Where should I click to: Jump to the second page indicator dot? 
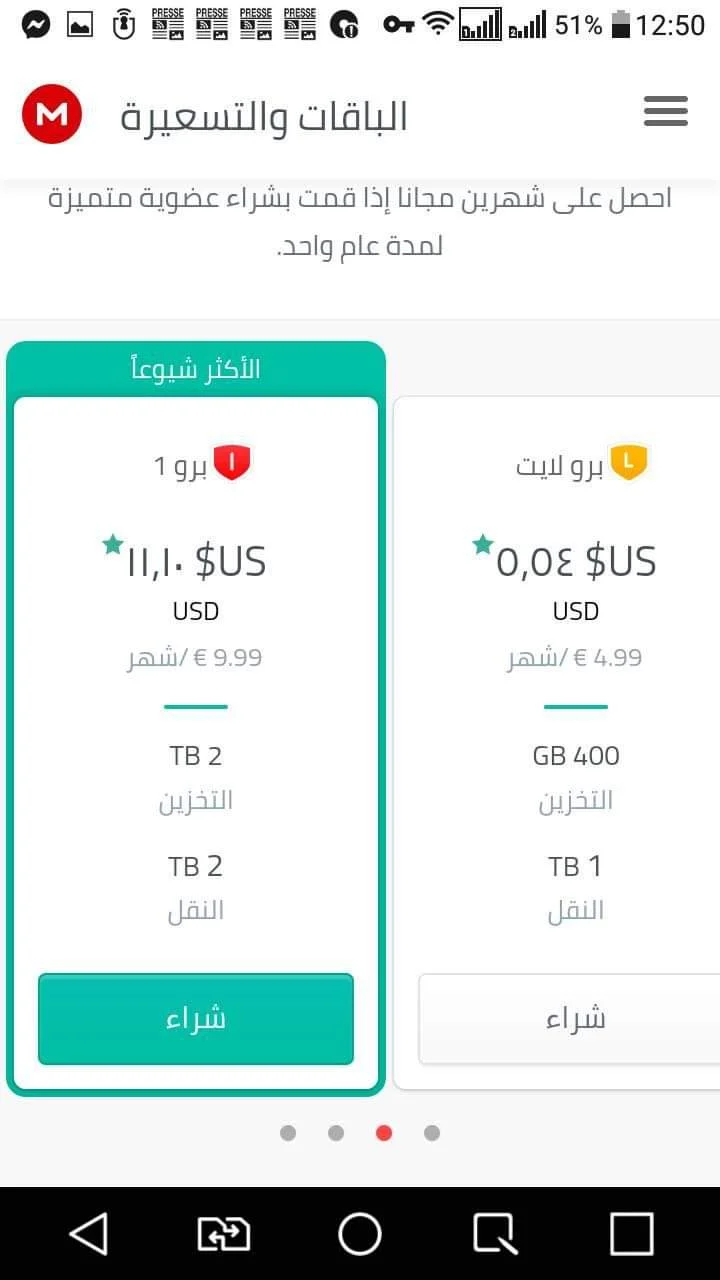336,1133
